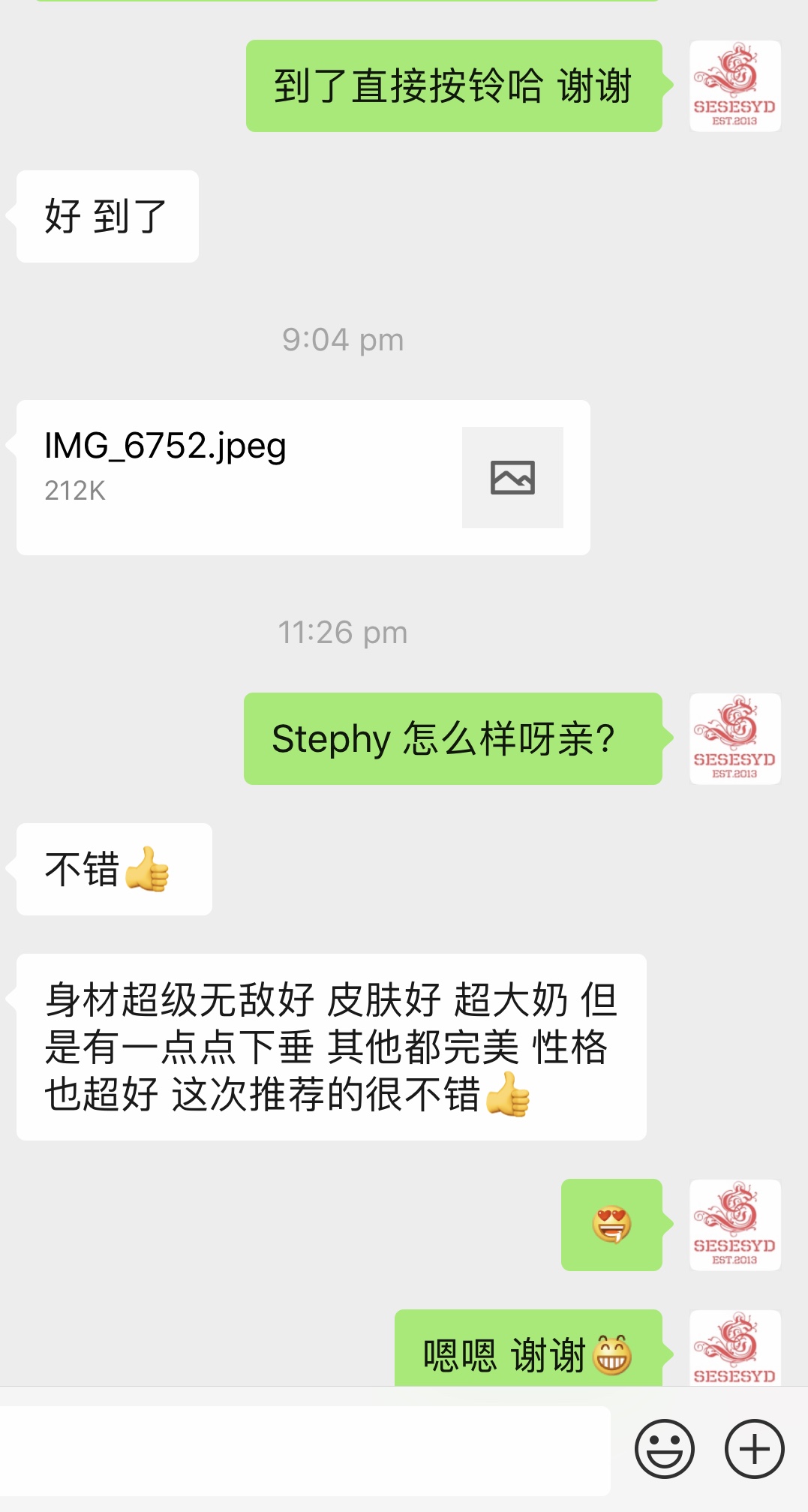The width and height of the screenshot is (808, 1512).
Task: Tap the message input field
Action: coord(304,1450)
